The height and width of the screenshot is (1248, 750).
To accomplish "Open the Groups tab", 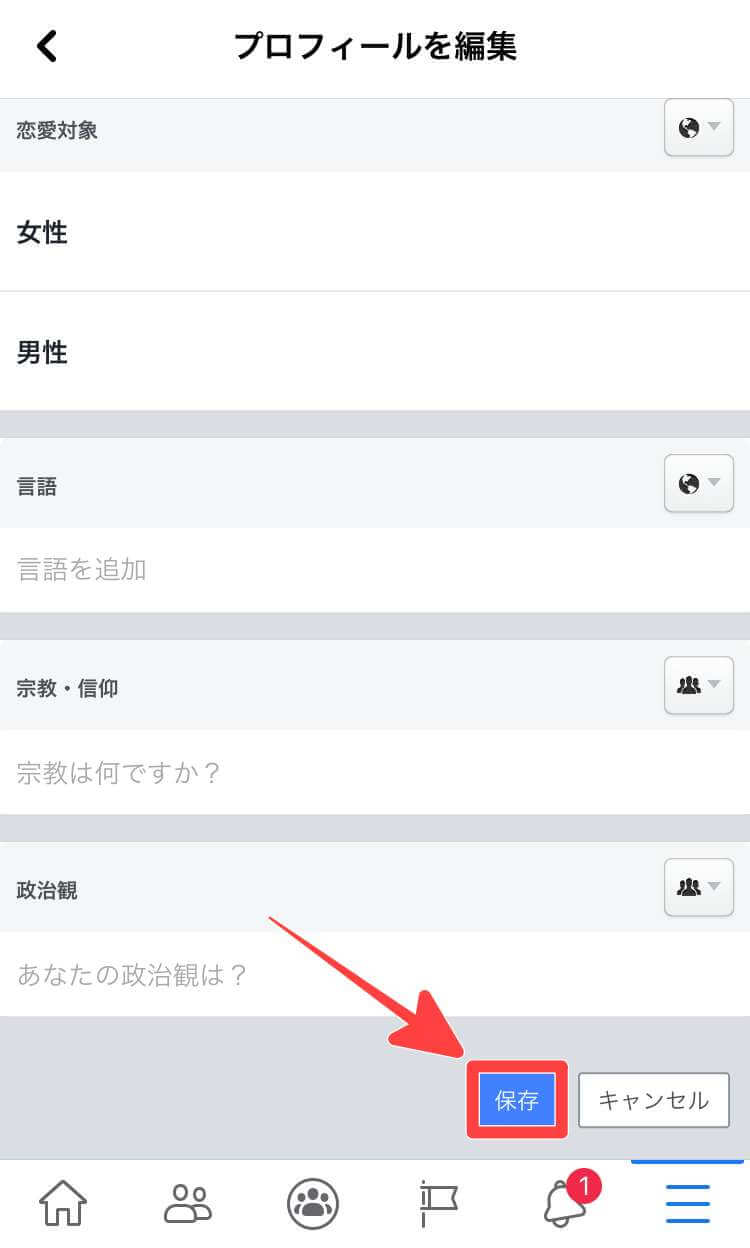I will pyautogui.click(x=312, y=1203).
